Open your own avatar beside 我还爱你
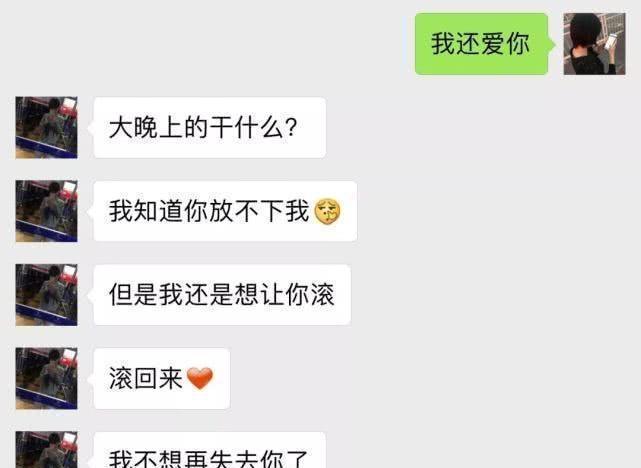Screen dimensions: 641x468 [594, 44]
